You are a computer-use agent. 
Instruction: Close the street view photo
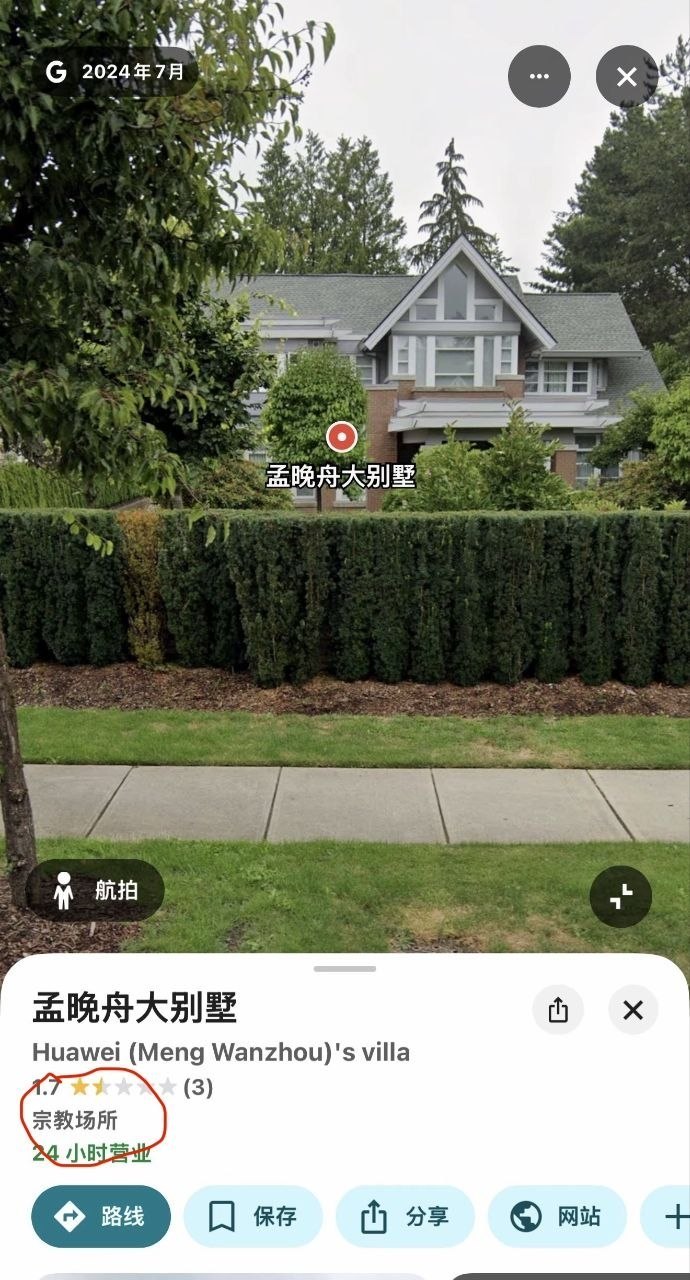coord(627,76)
